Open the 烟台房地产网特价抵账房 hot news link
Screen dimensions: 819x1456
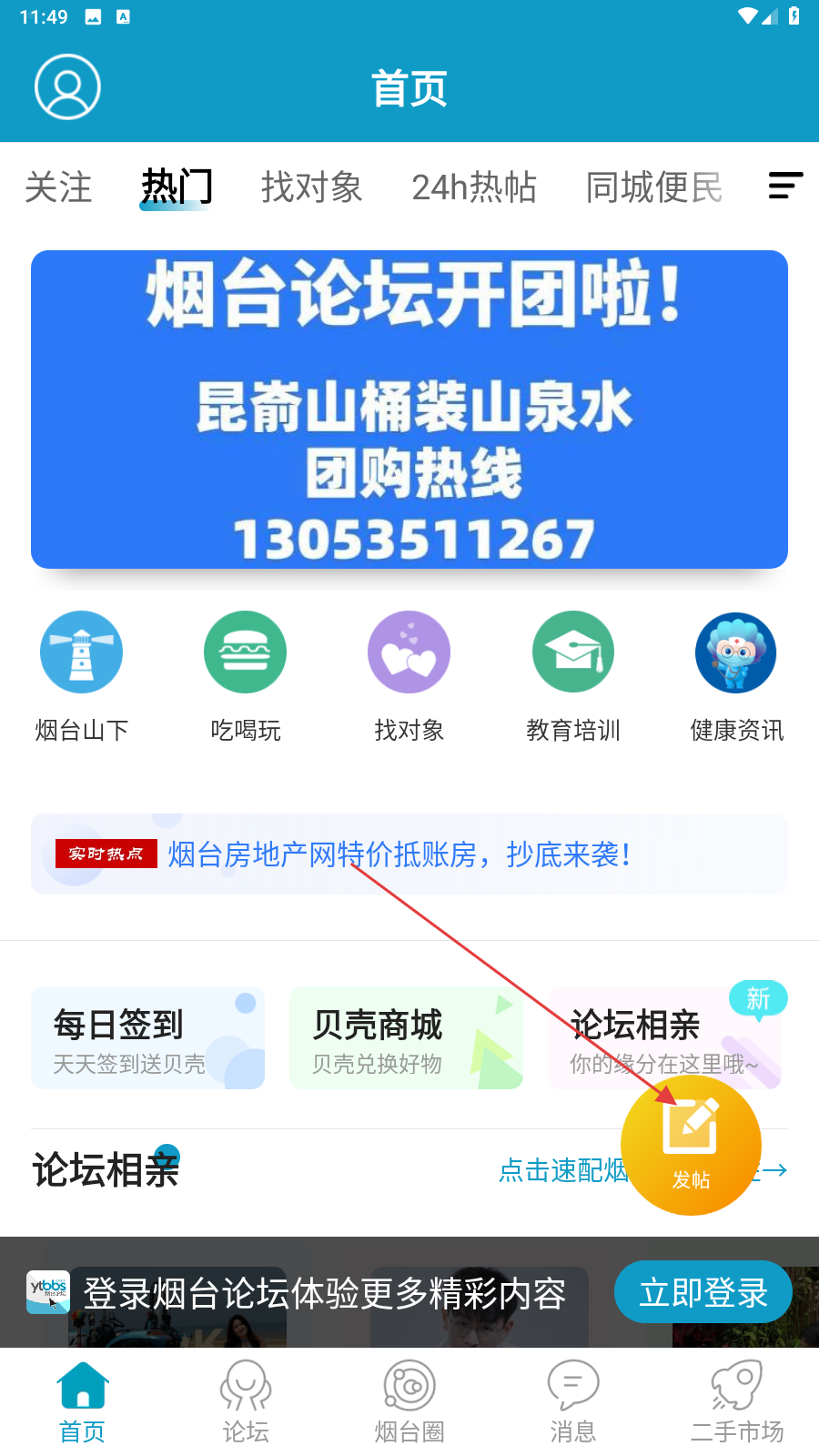[399, 854]
